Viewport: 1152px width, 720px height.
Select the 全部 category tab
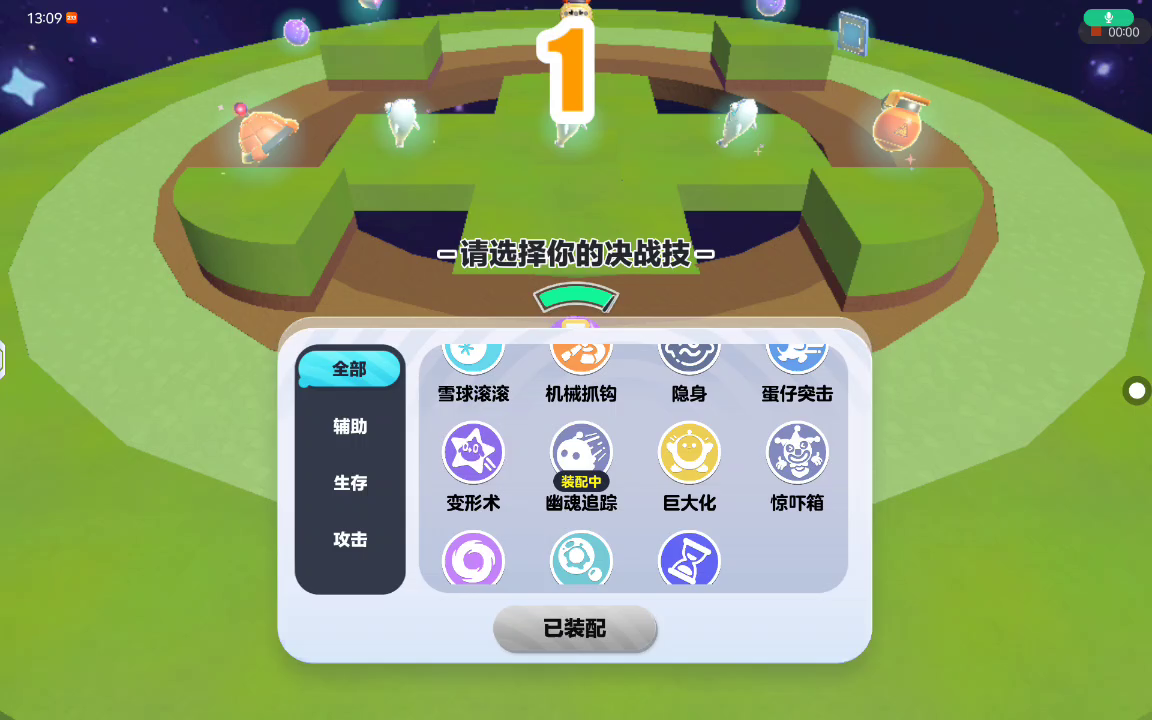(349, 369)
